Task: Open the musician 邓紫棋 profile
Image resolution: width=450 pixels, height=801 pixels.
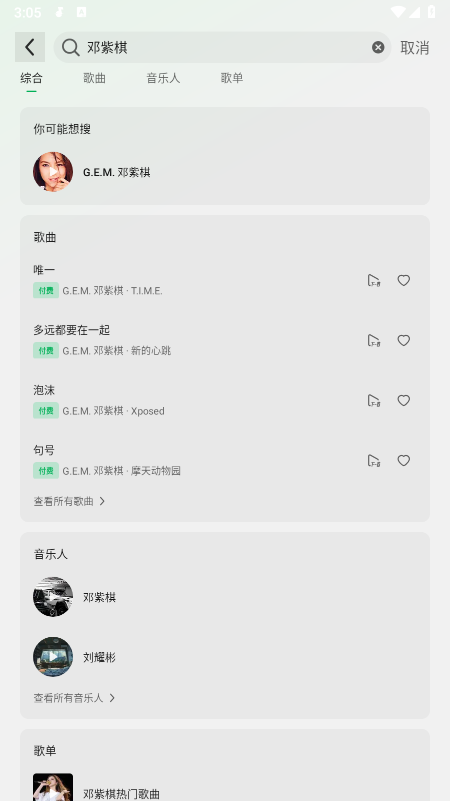Action: coord(225,597)
